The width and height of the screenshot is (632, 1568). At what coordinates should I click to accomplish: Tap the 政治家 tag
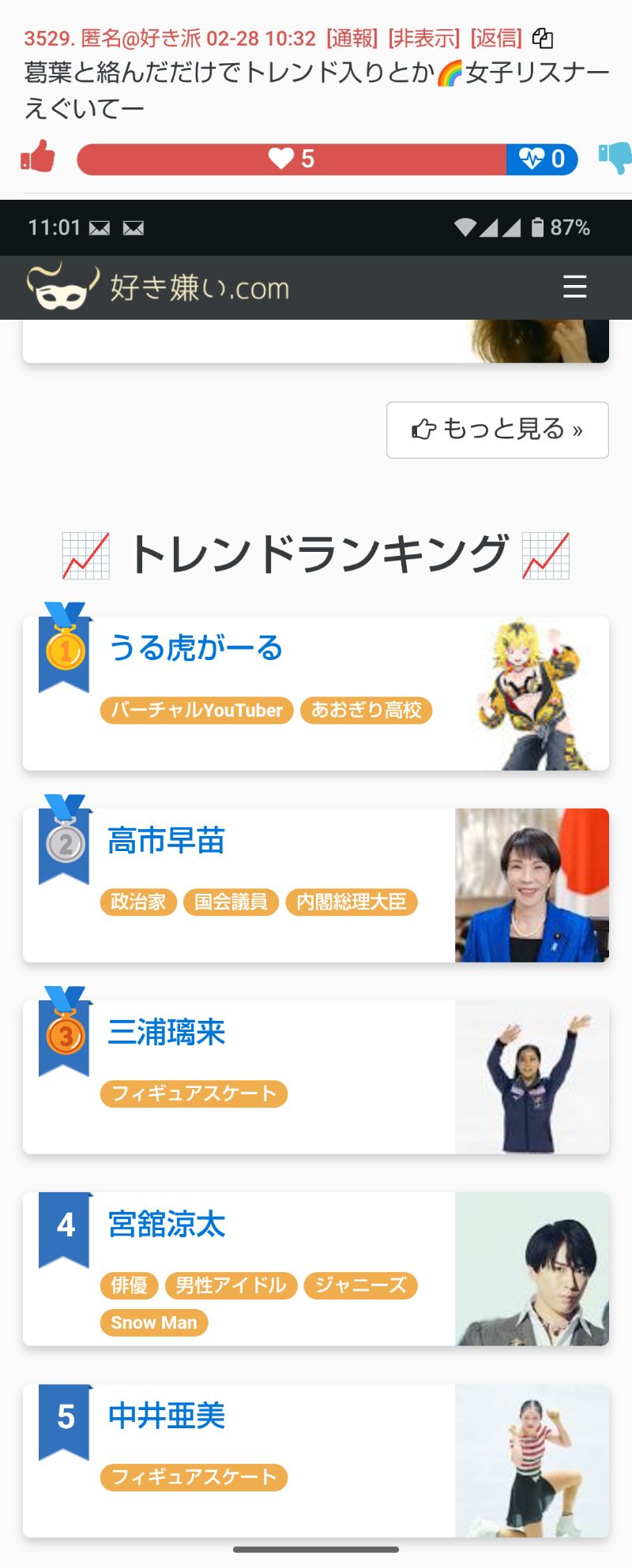[x=138, y=902]
